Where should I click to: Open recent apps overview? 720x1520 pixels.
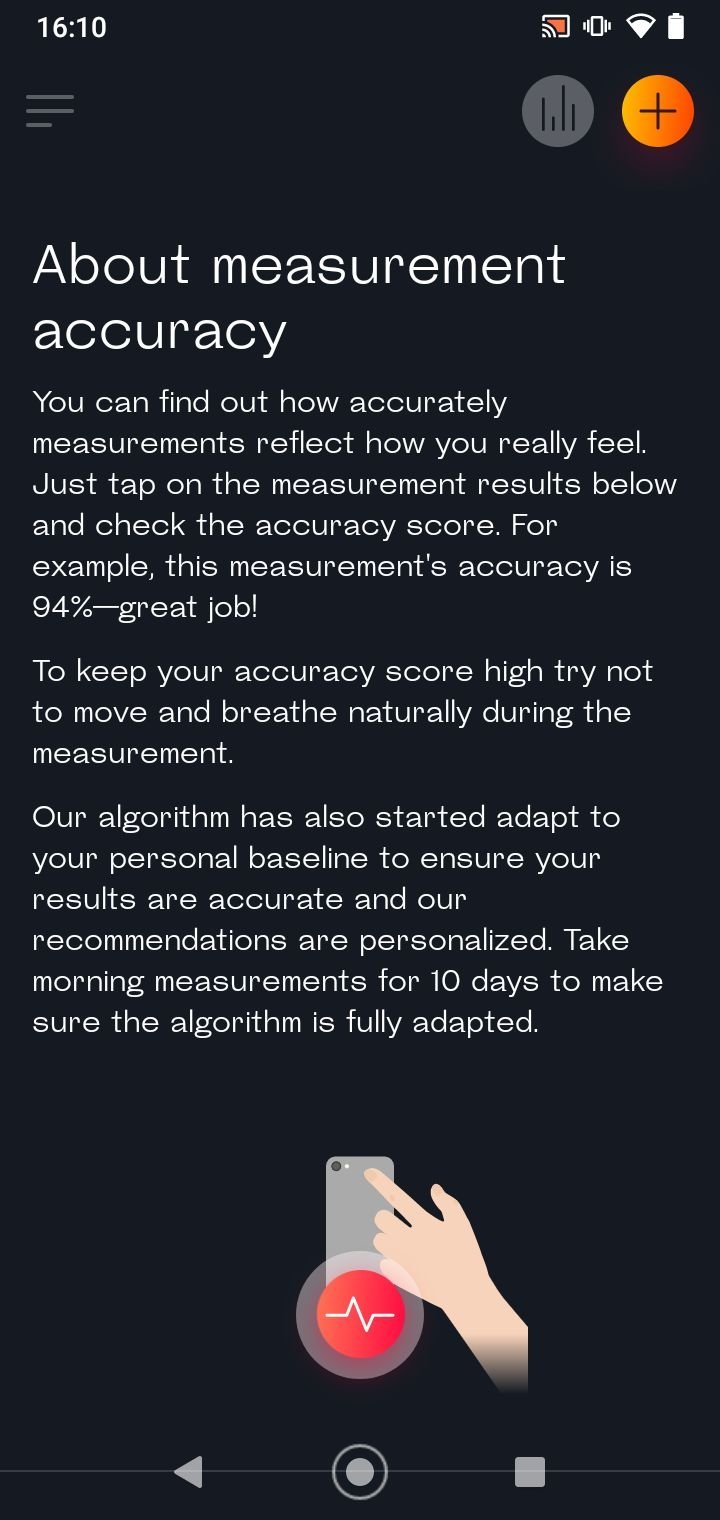point(530,1472)
